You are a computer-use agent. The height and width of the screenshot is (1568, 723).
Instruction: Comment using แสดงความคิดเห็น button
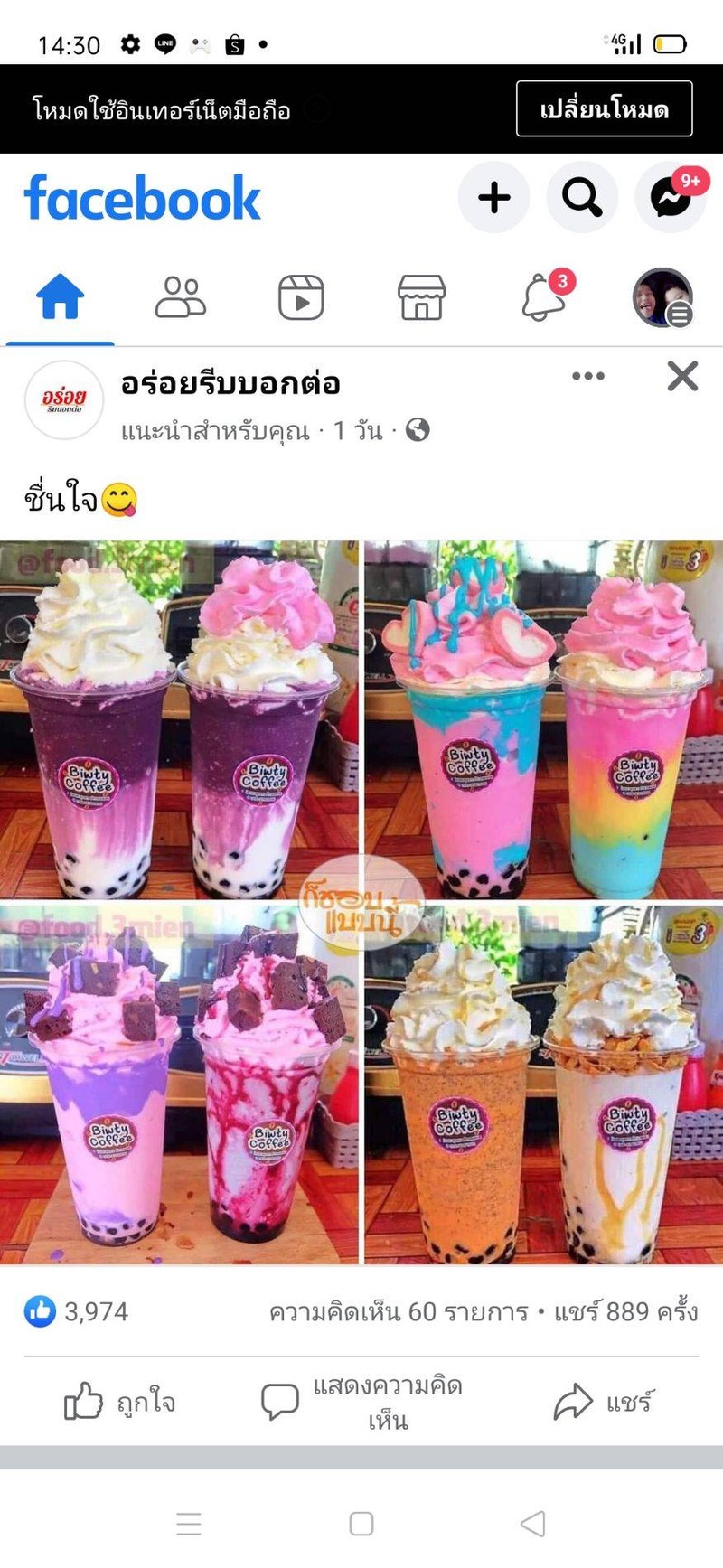point(361,1402)
